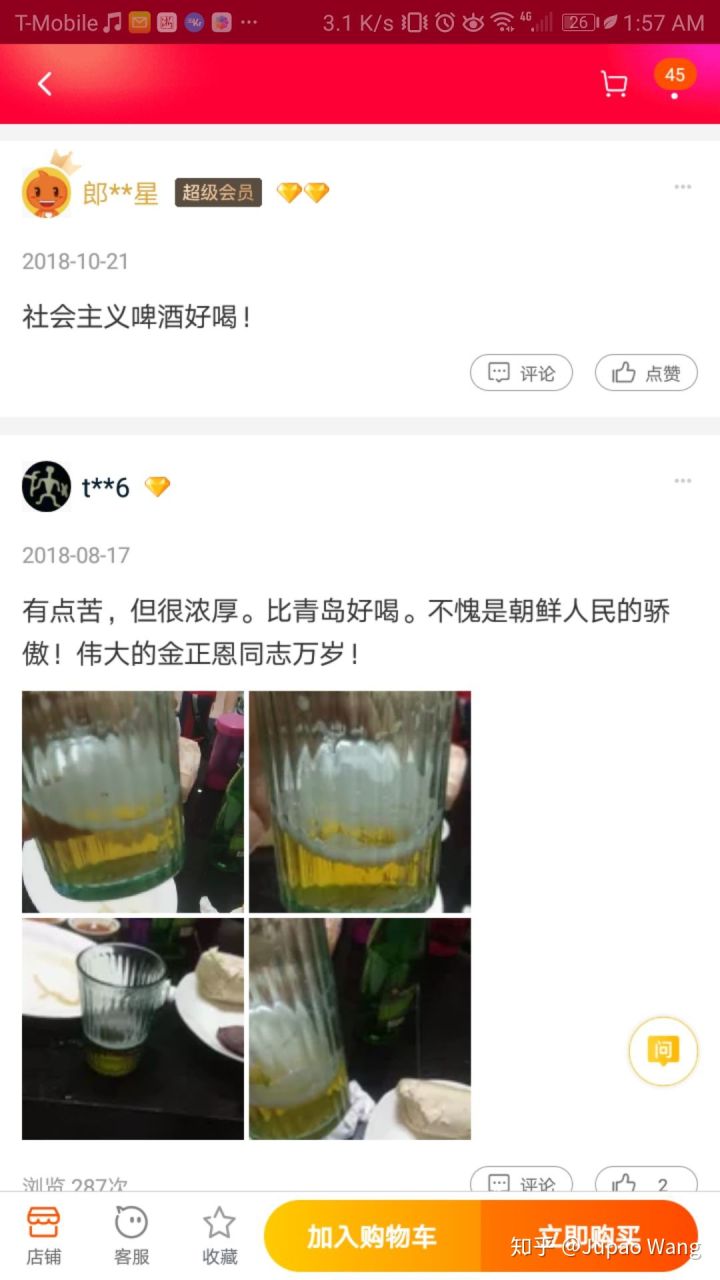
Task: Open the small glass on table photo
Action: [132, 1029]
